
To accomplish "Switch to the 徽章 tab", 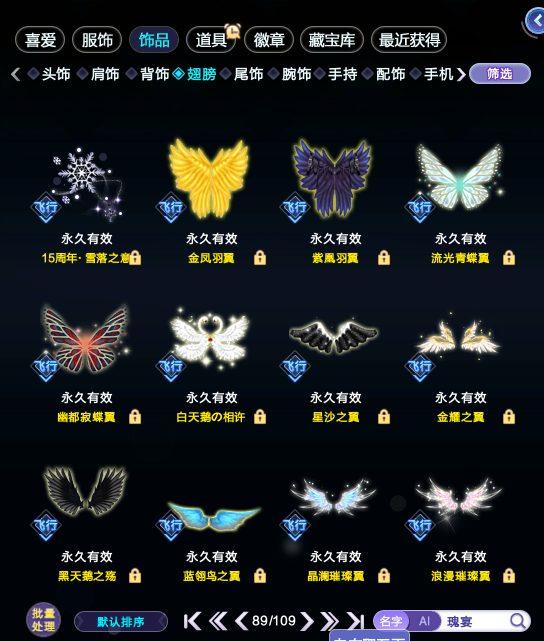I will click(x=269, y=40).
